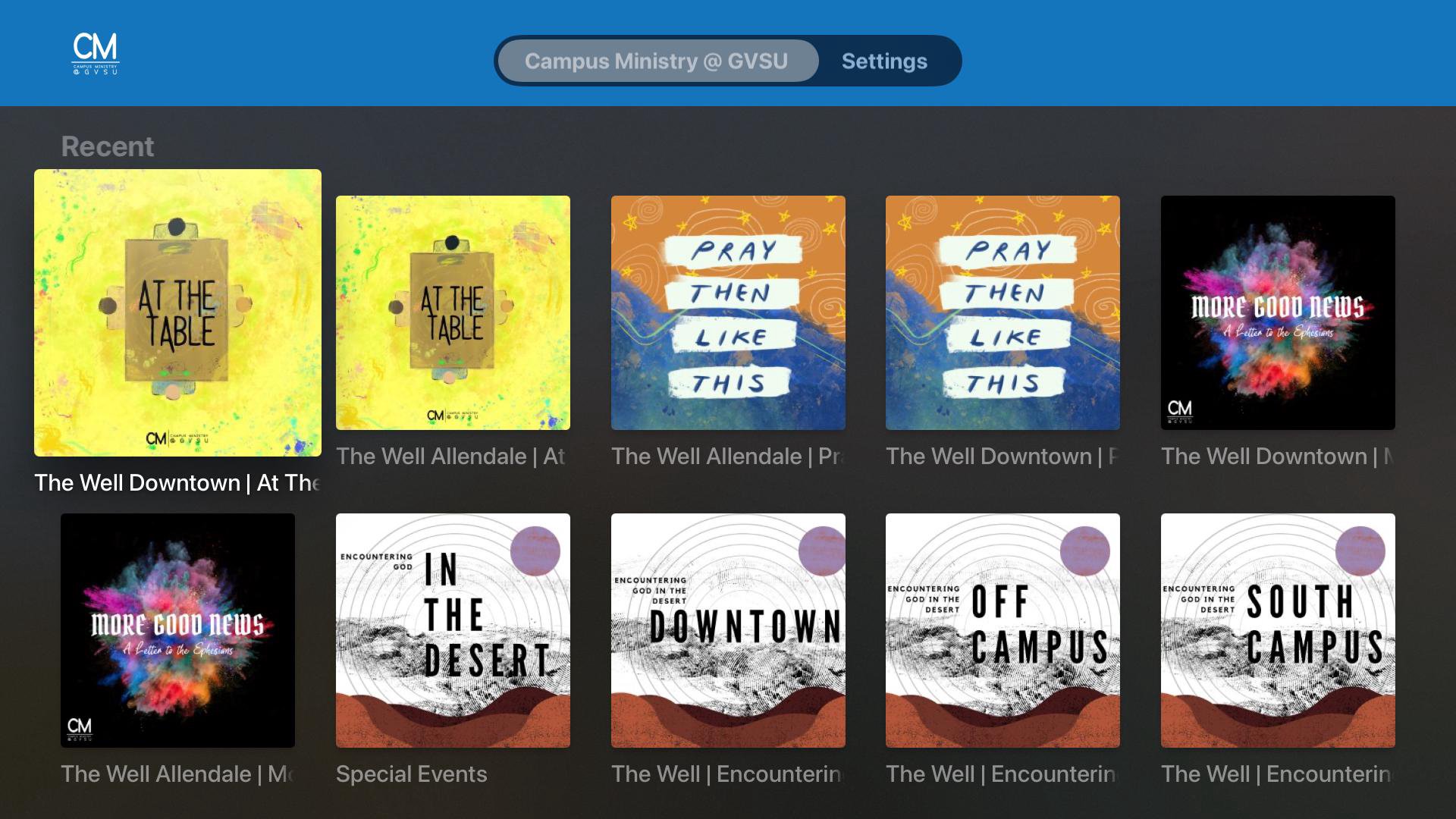The width and height of the screenshot is (1456, 819).
Task: Open The Well Downtown More Good News
Action: (x=1278, y=312)
